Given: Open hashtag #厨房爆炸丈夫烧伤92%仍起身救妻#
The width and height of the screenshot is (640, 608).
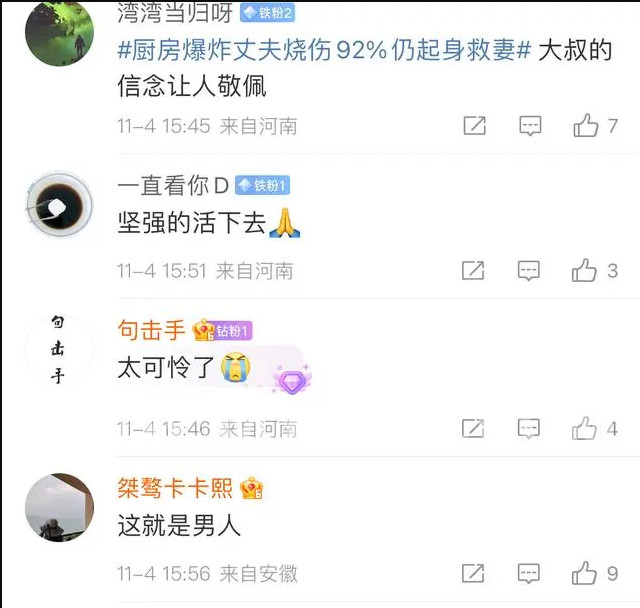Looking at the screenshot, I should [322, 51].
